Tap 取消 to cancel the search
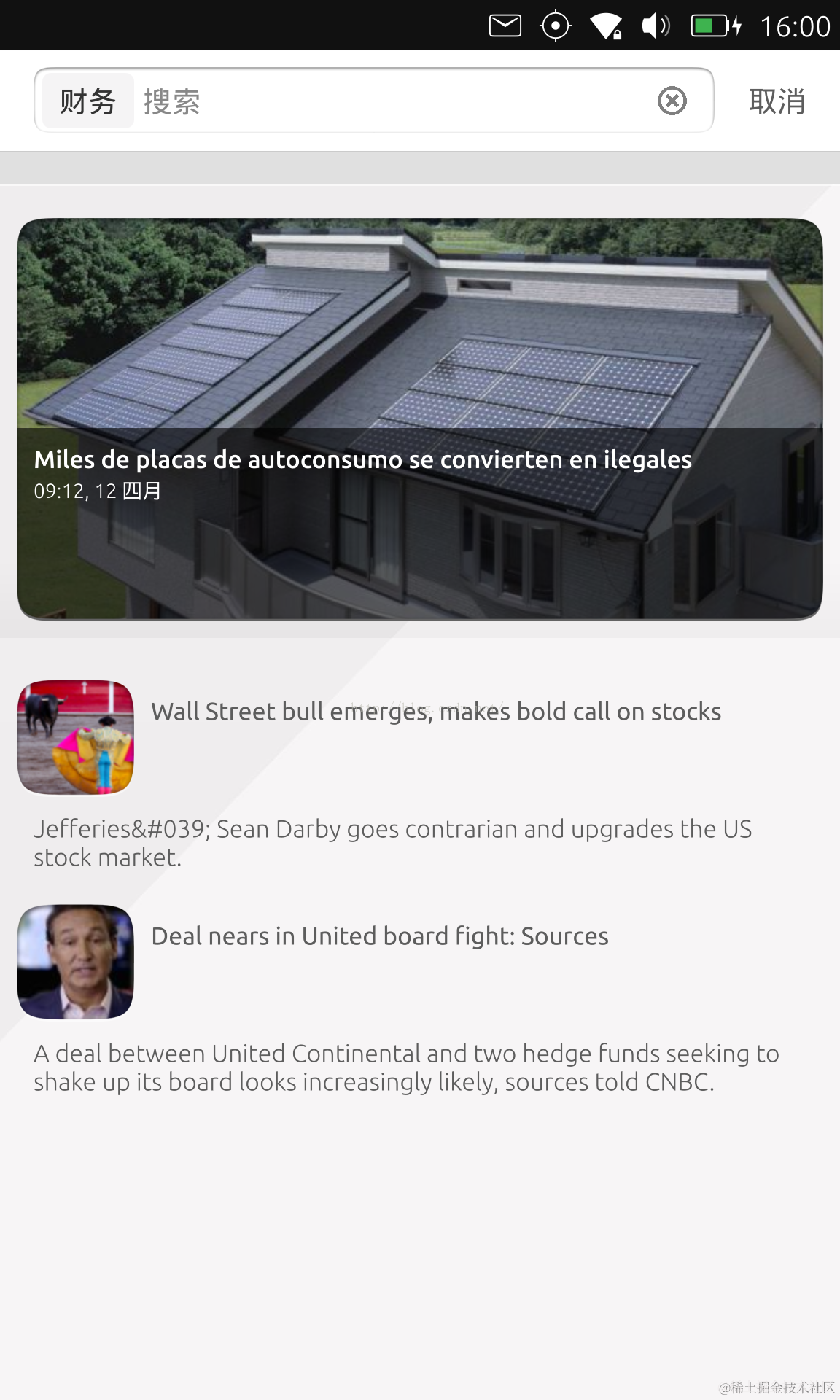Viewport: 840px width, 1400px height. click(777, 101)
